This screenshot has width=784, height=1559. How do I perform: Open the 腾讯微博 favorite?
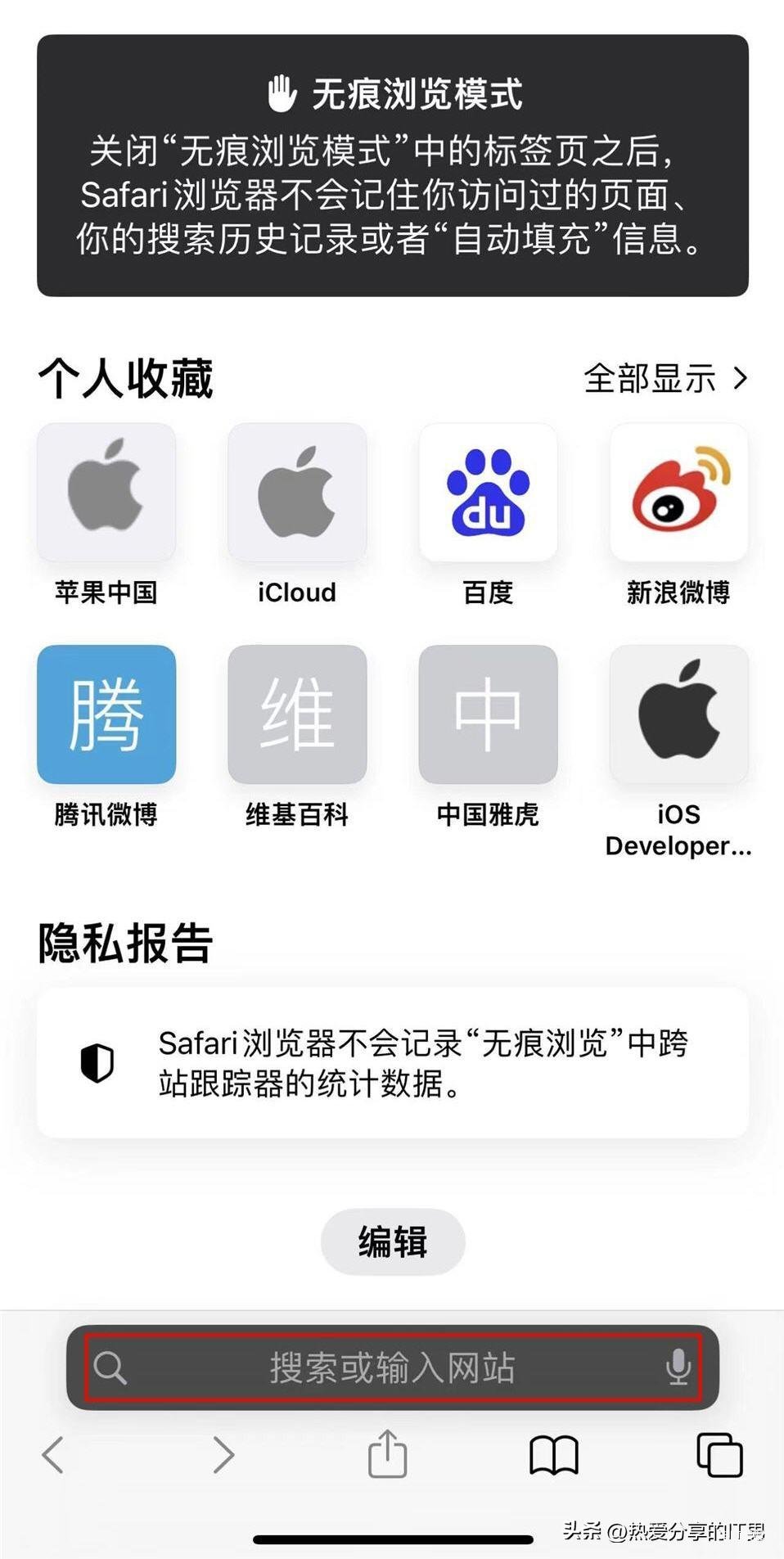106,714
